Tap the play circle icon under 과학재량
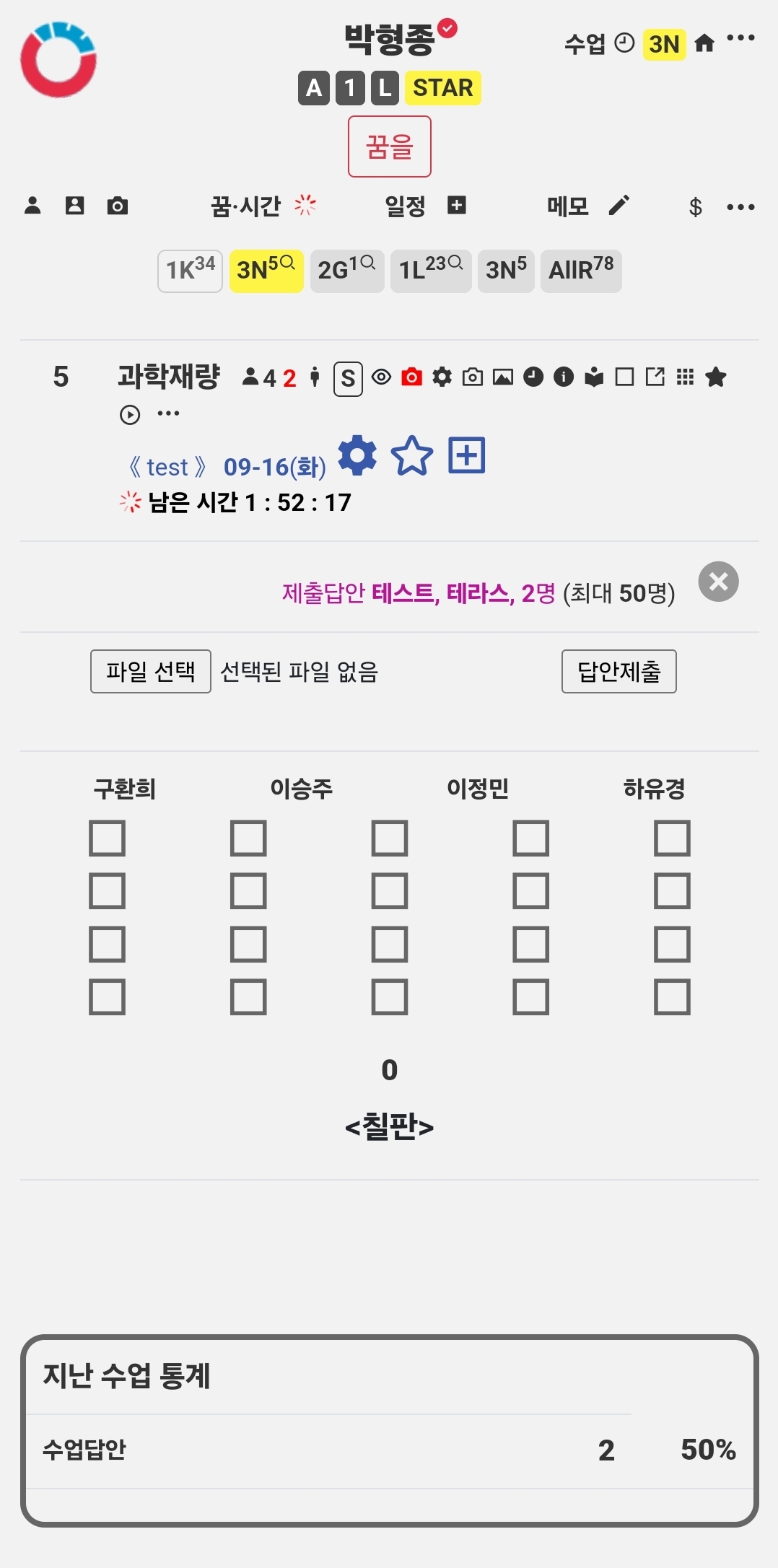This screenshot has width=778, height=1568. [x=130, y=415]
